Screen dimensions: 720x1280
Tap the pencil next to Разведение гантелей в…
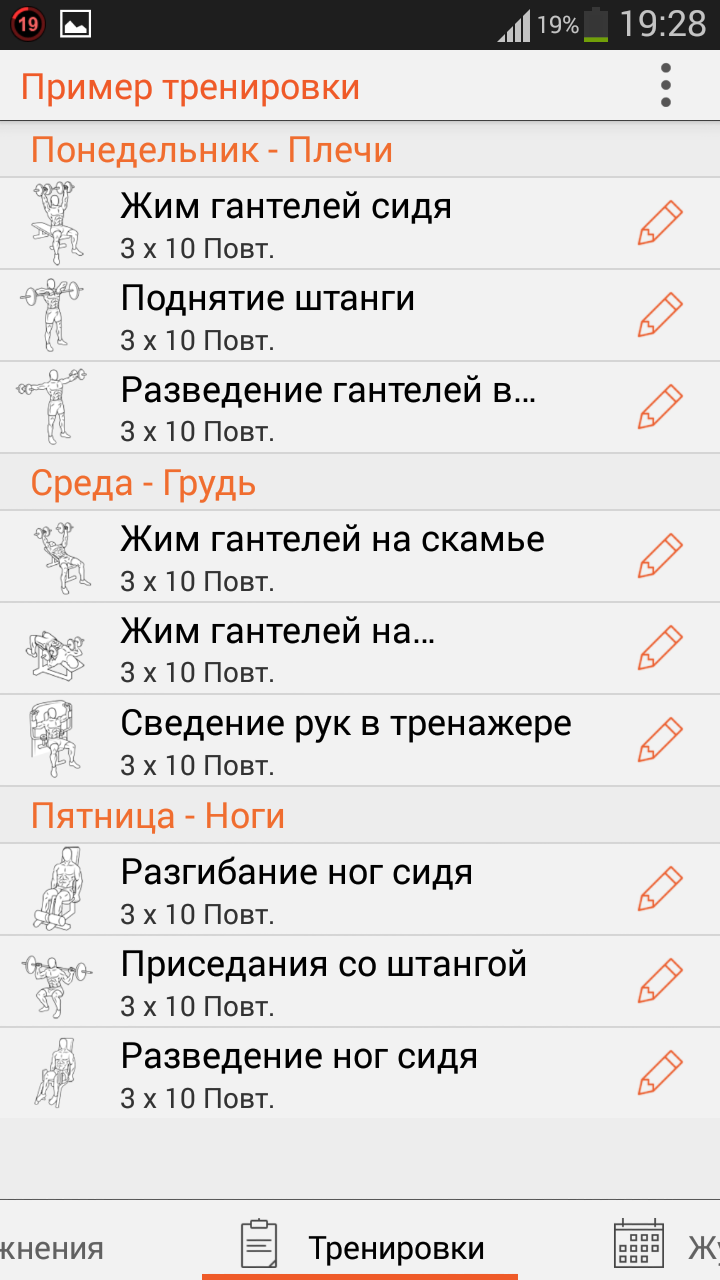(x=660, y=408)
